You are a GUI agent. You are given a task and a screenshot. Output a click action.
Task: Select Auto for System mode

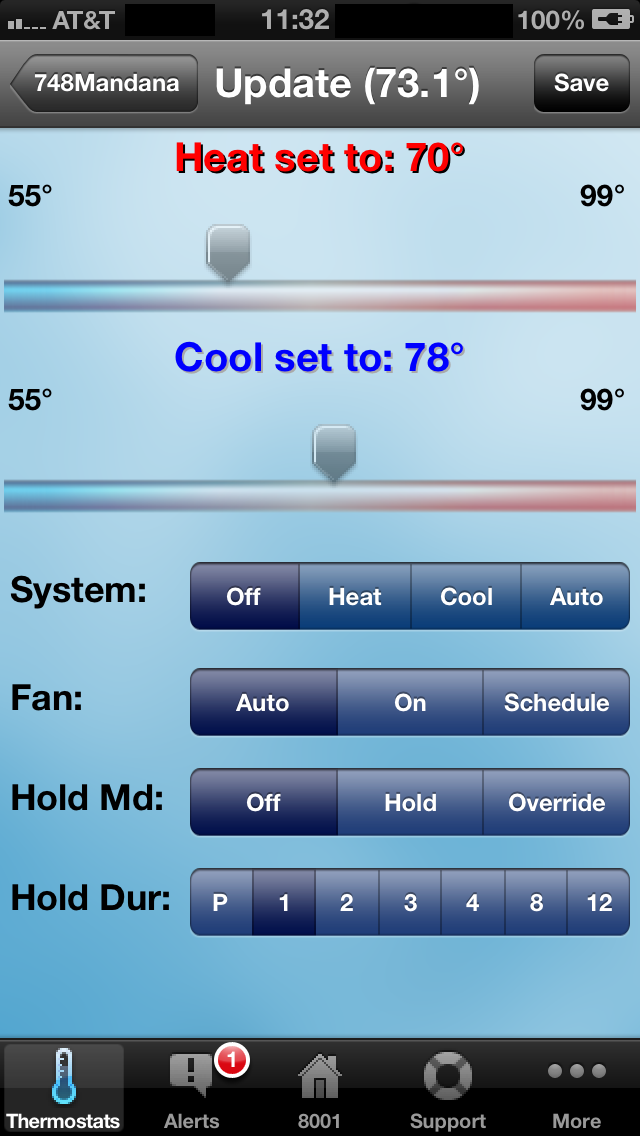[576, 597]
